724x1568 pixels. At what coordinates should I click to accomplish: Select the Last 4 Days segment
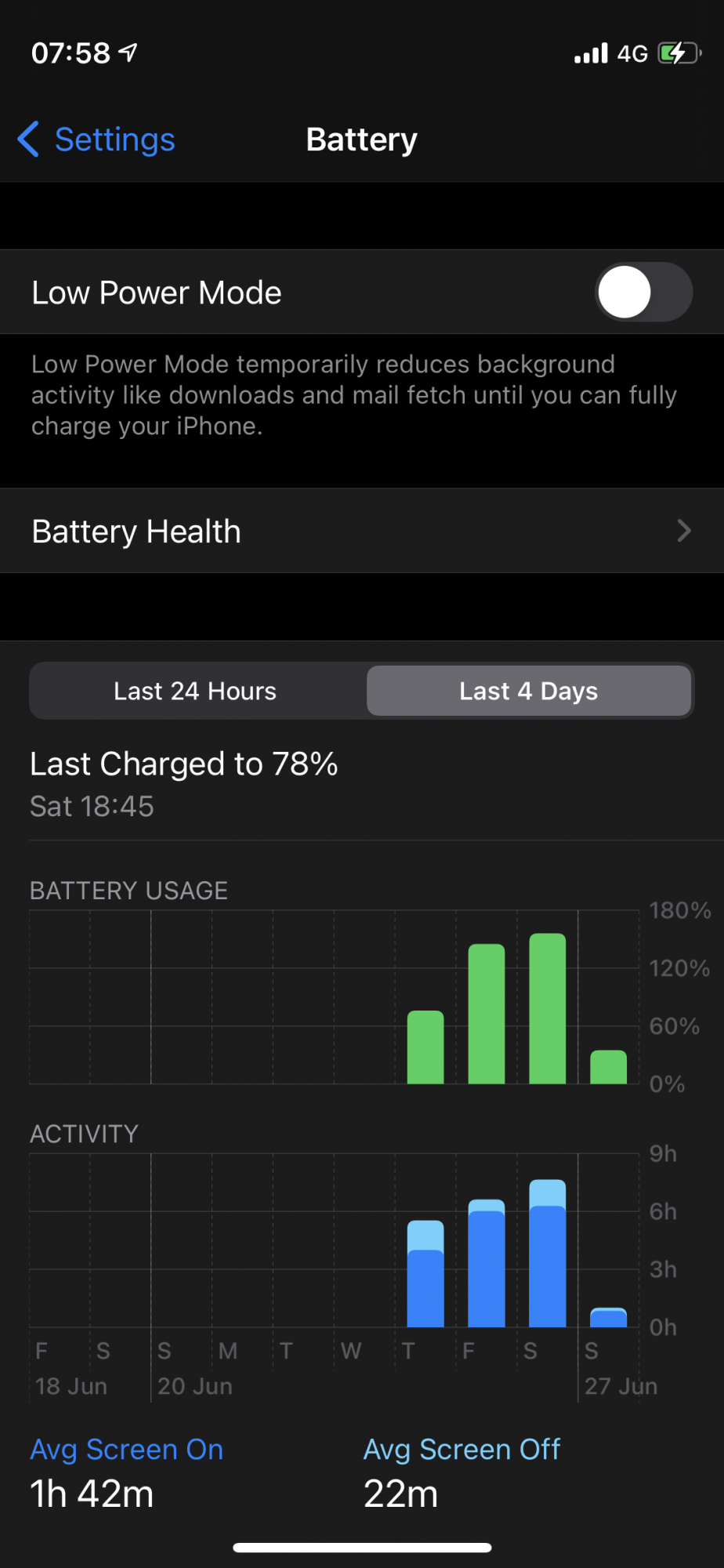coord(529,691)
